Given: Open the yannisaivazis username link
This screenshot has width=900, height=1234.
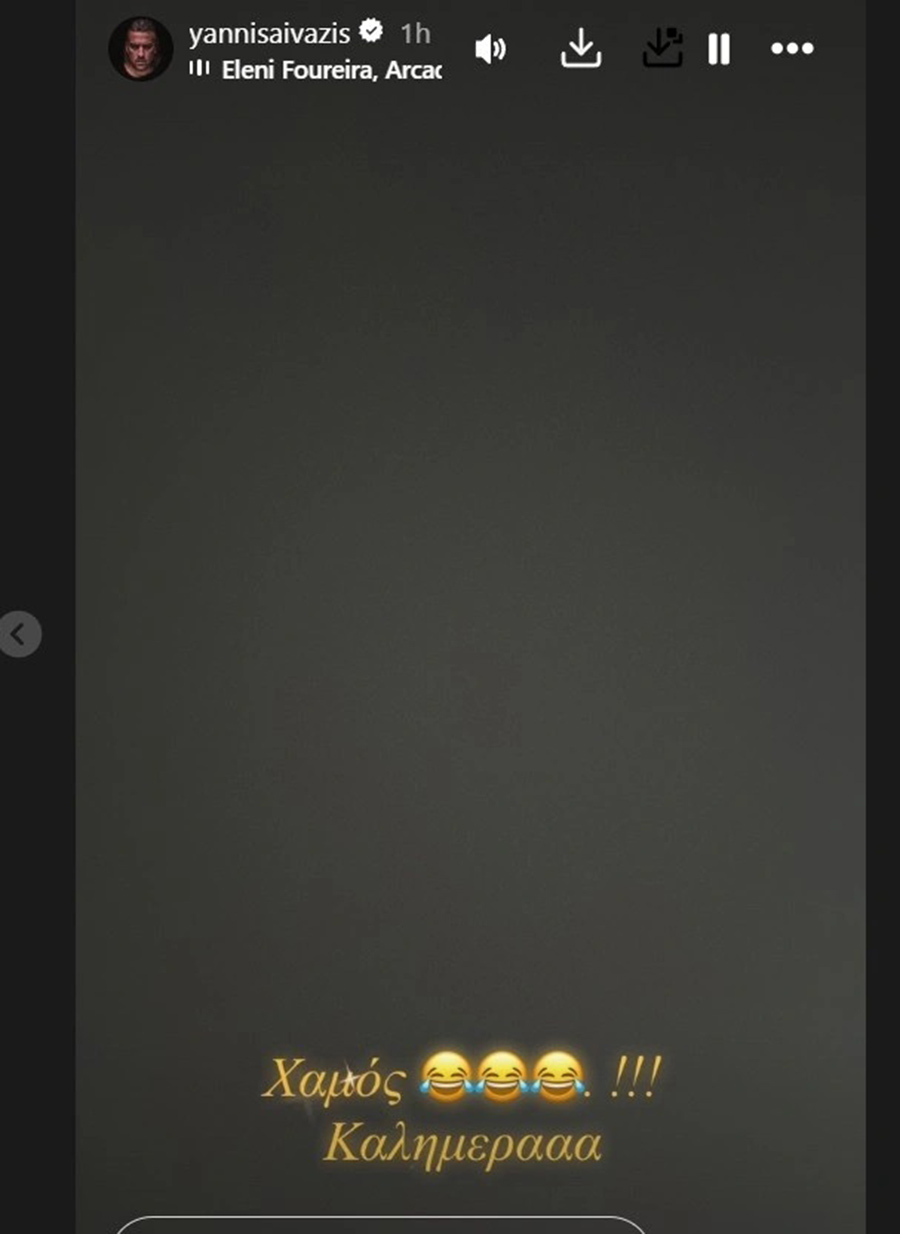Looking at the screenshot, I should click(270, 33).
